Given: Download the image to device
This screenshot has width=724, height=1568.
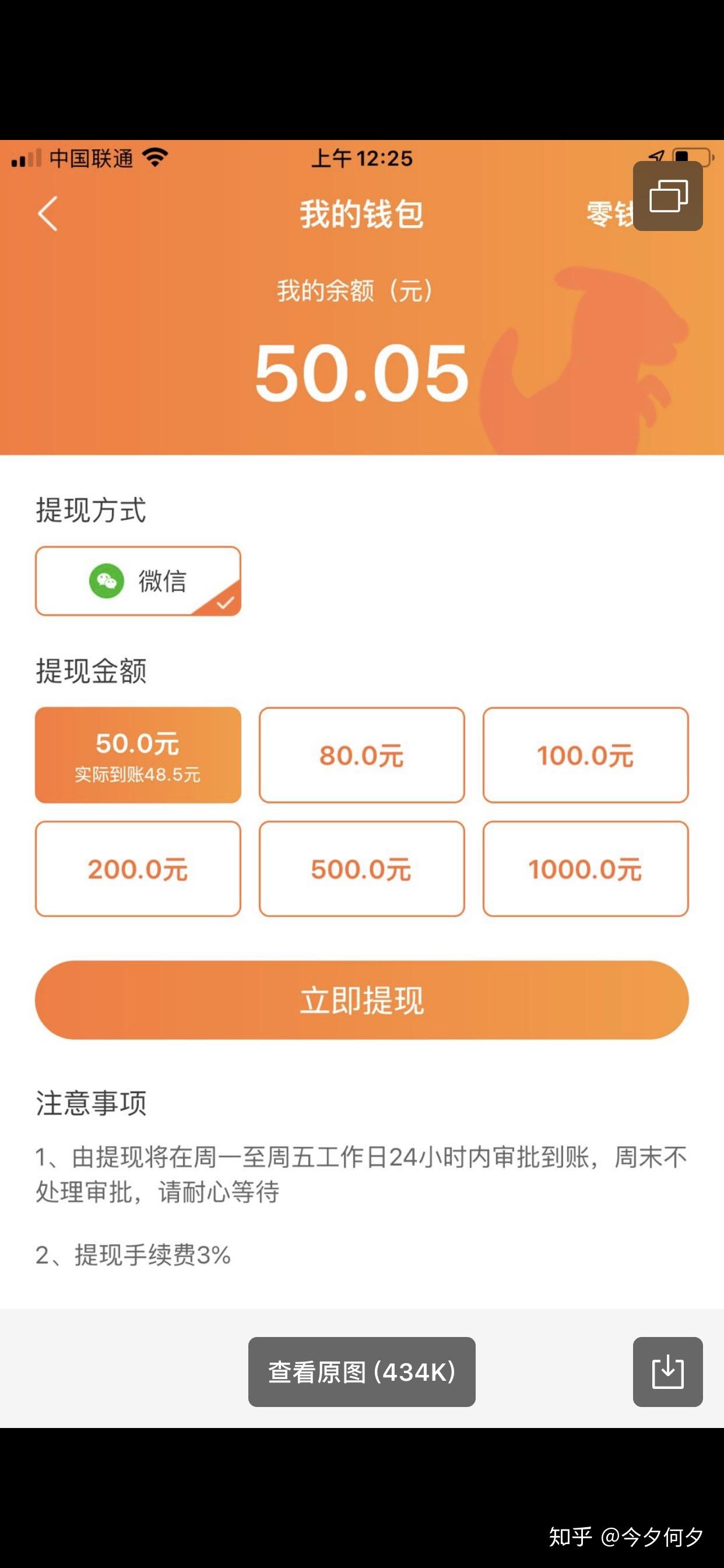Looking at the screenshot, I should (668, 1372).
